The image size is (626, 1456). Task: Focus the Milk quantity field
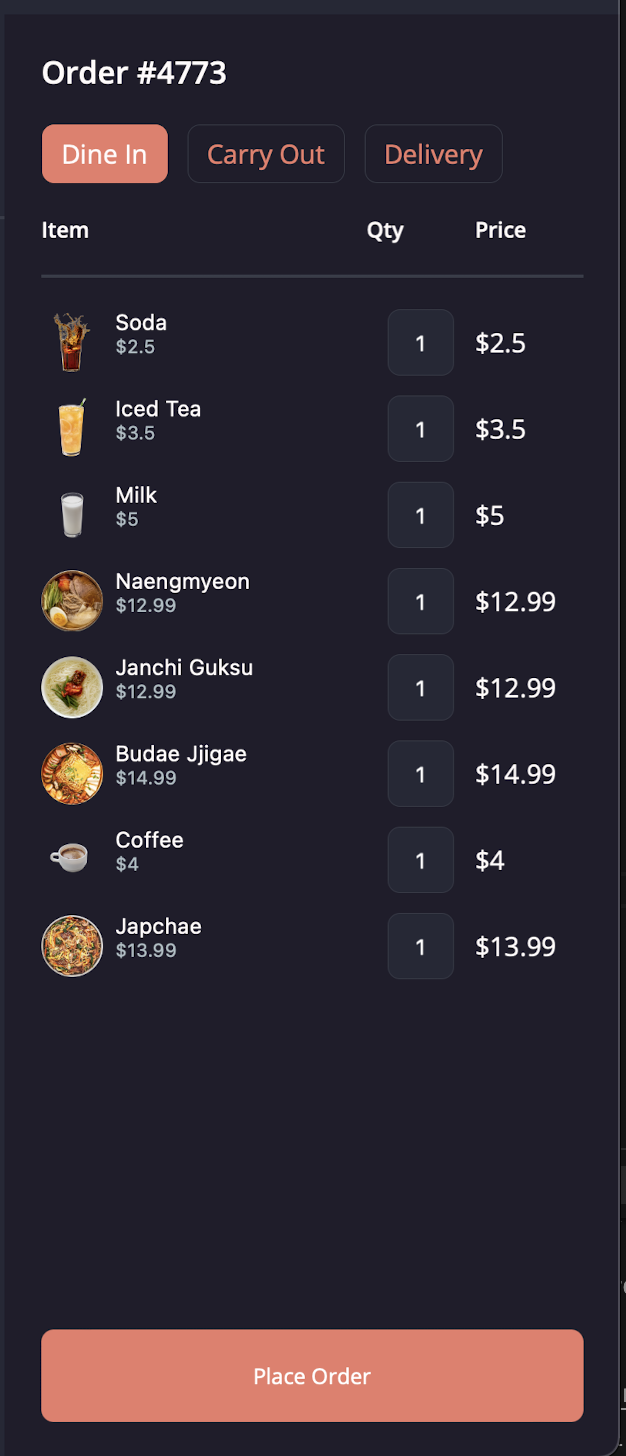click(x=420, y=515)
